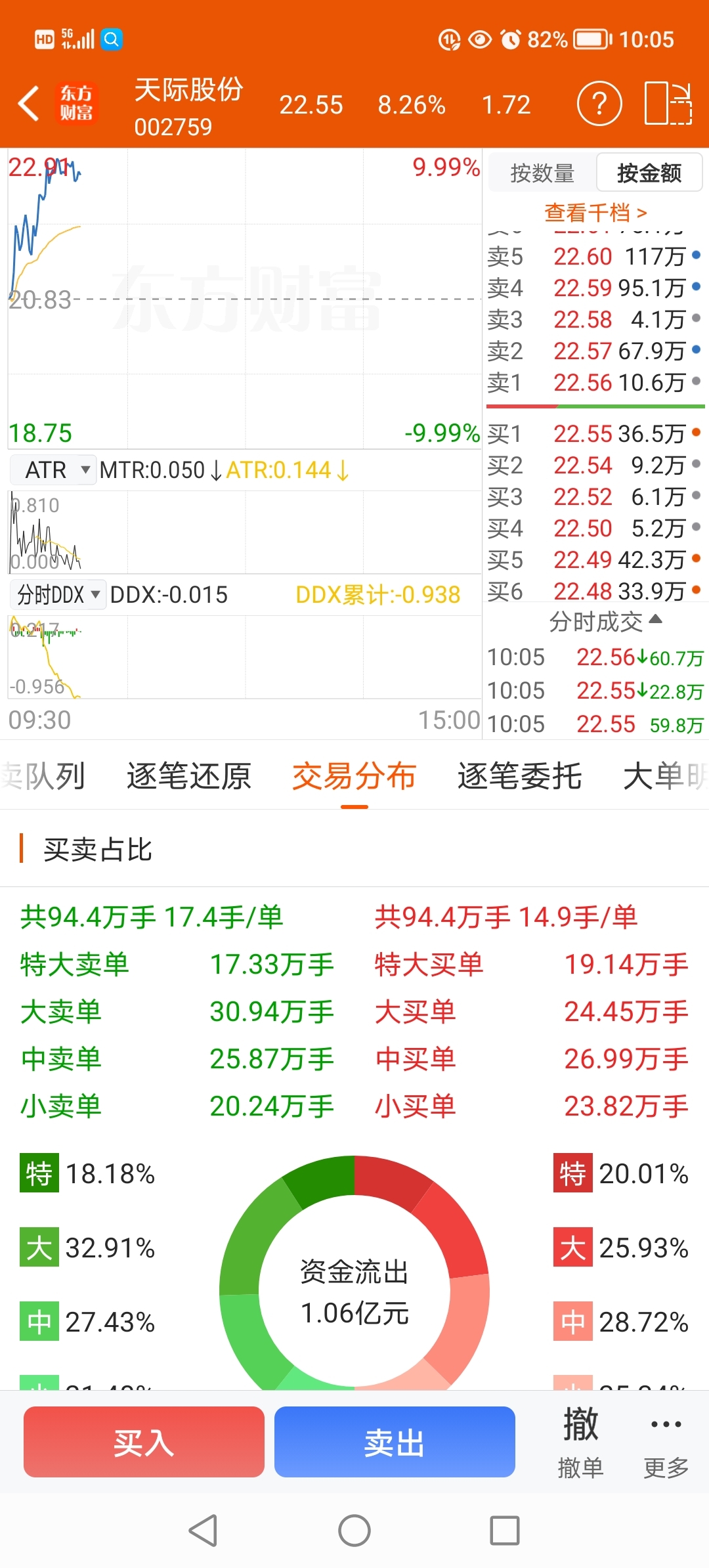The width and height of the screenshot is (709, 1568).
Task: Switch to the 逐笔还原 tab
Action: click(x=189, y=776)
